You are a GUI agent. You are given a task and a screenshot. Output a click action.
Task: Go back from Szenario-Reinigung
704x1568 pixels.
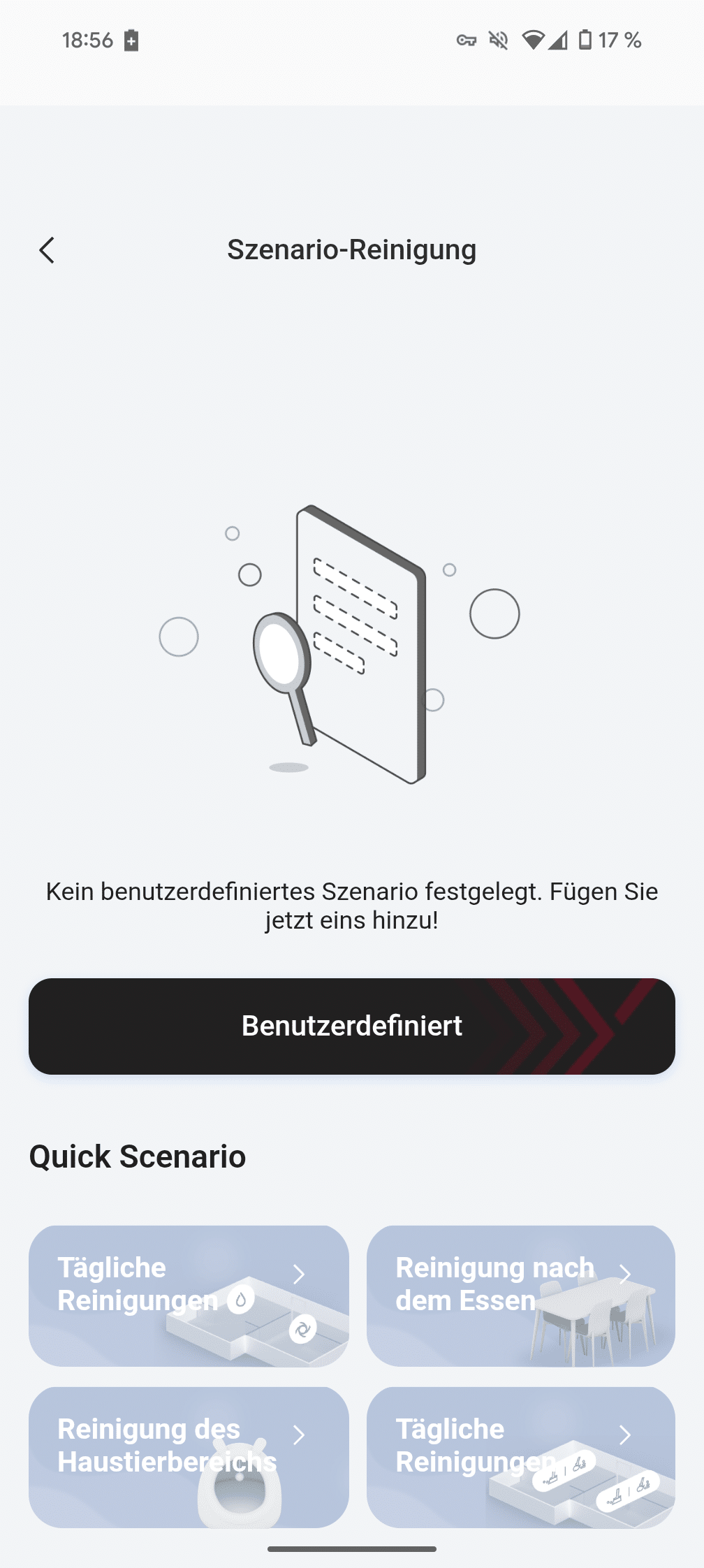[x=47, y=250]
